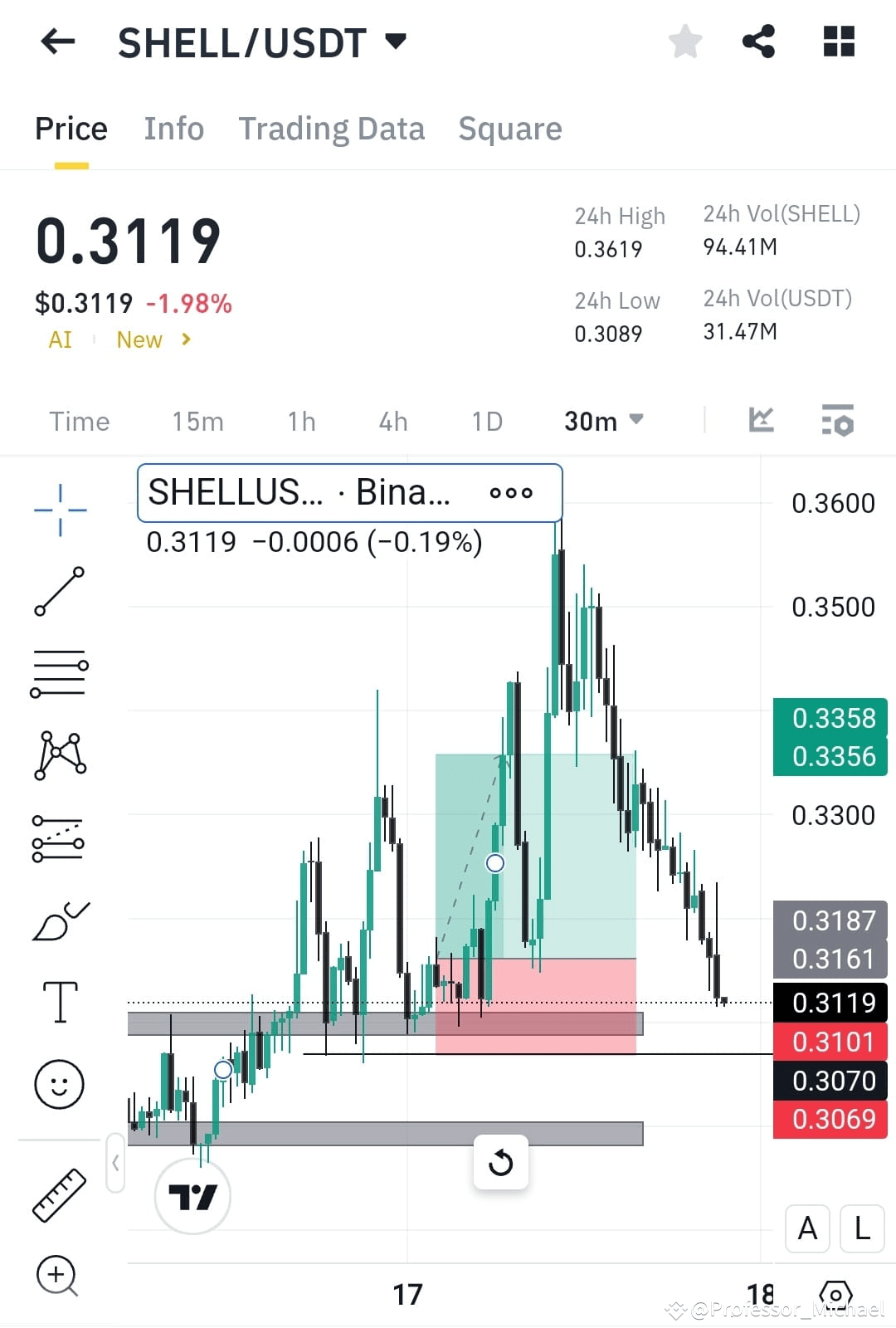
Task: Toggle the favorite star for SHELL/USDT
Action: (x=685, y=41)
